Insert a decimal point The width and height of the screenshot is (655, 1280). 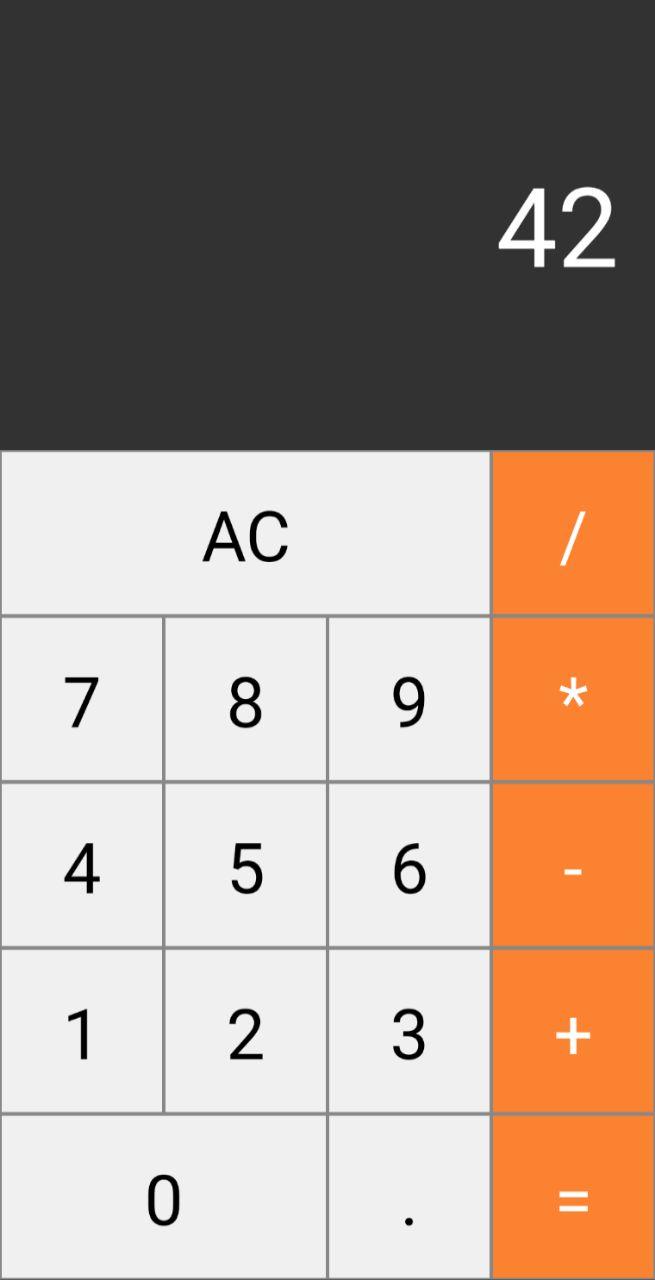(x=409, y=1198)
